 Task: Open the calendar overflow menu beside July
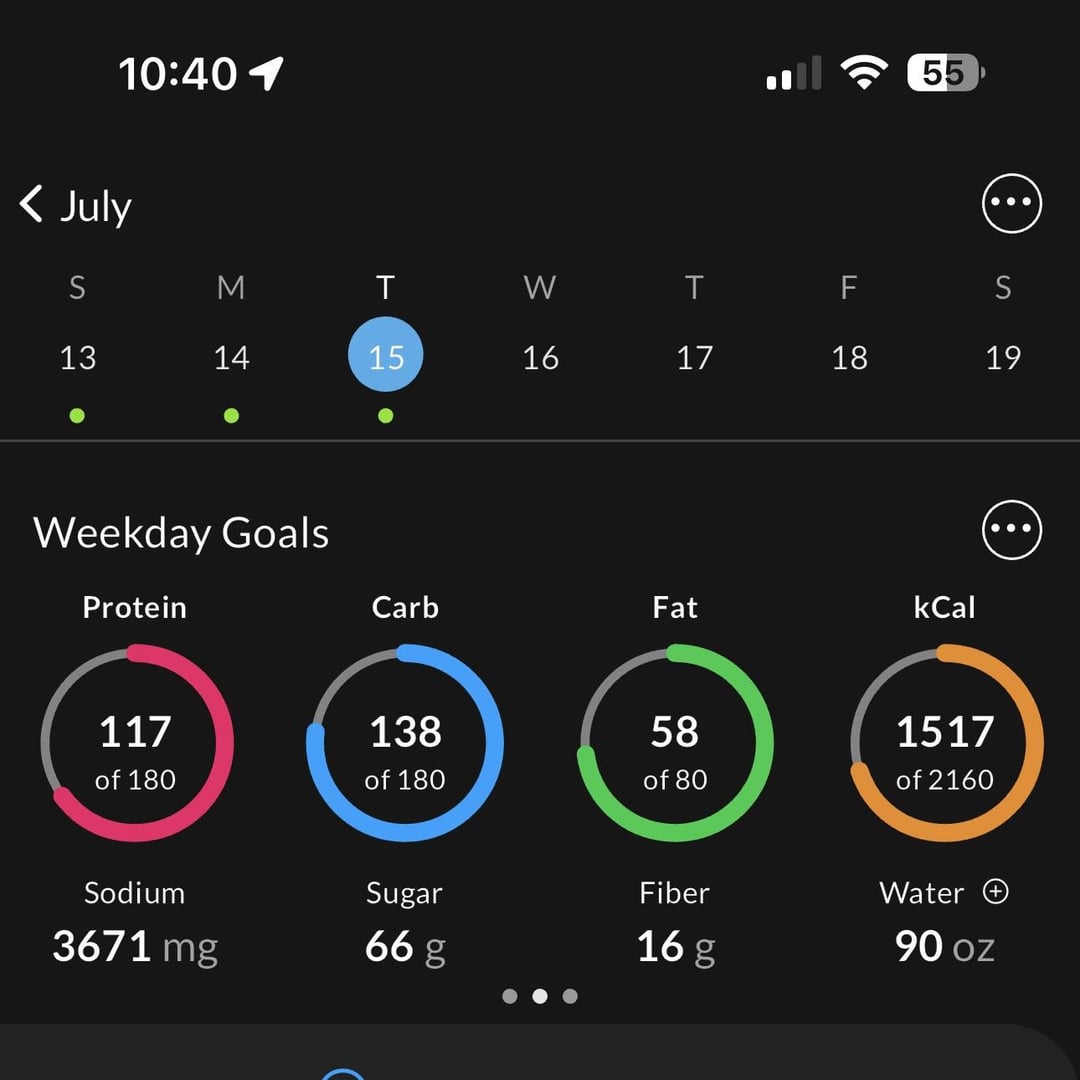(1012, 203)
